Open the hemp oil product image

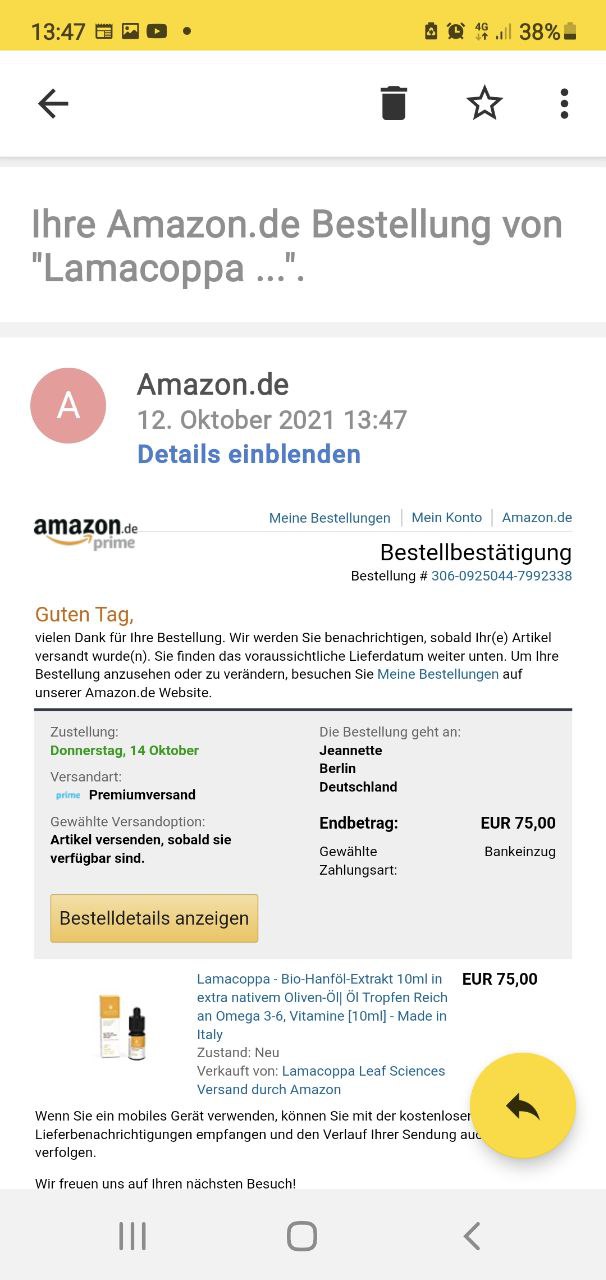(x=123, y=1025)
